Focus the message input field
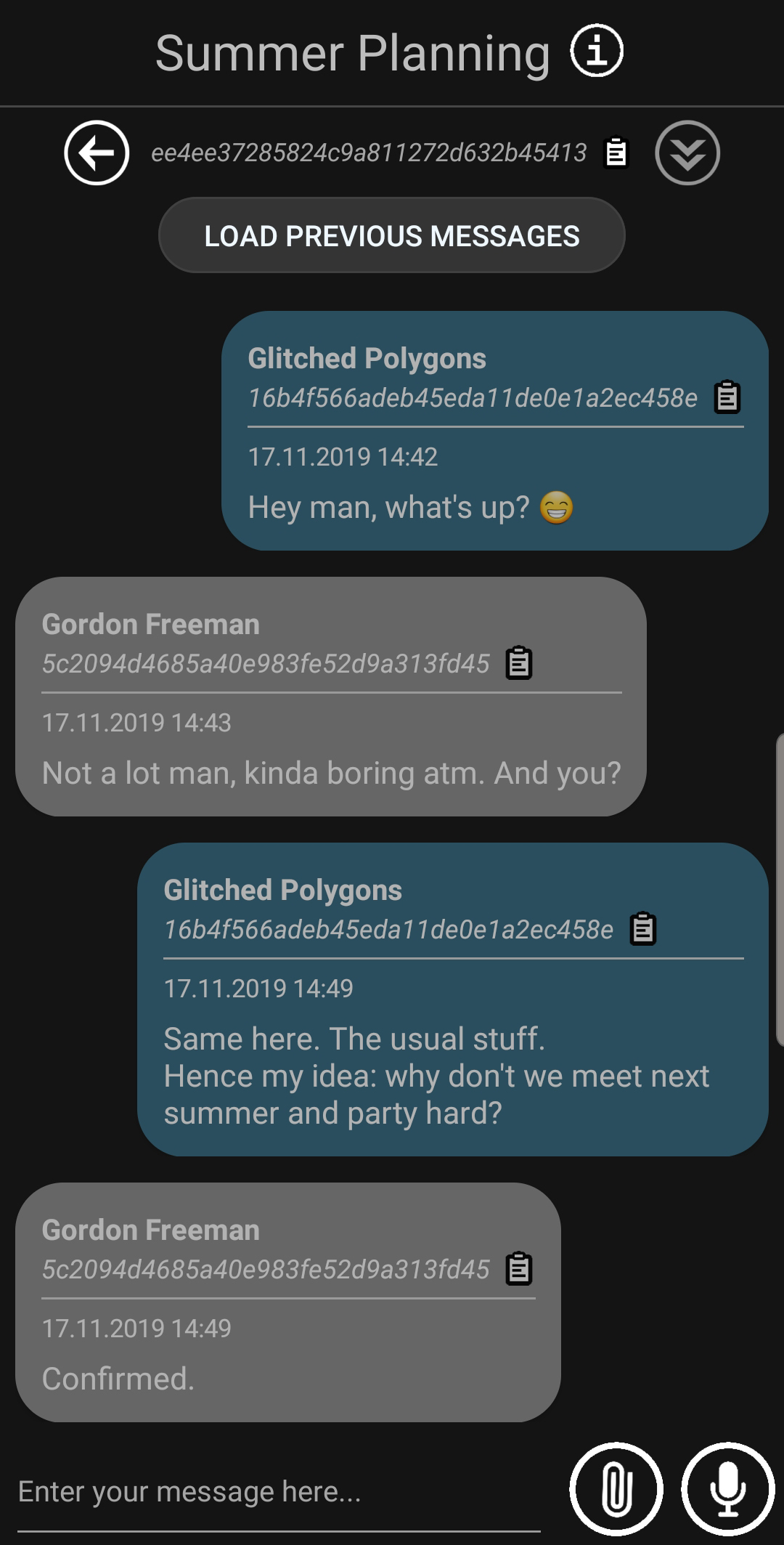 coord(276,1492)
